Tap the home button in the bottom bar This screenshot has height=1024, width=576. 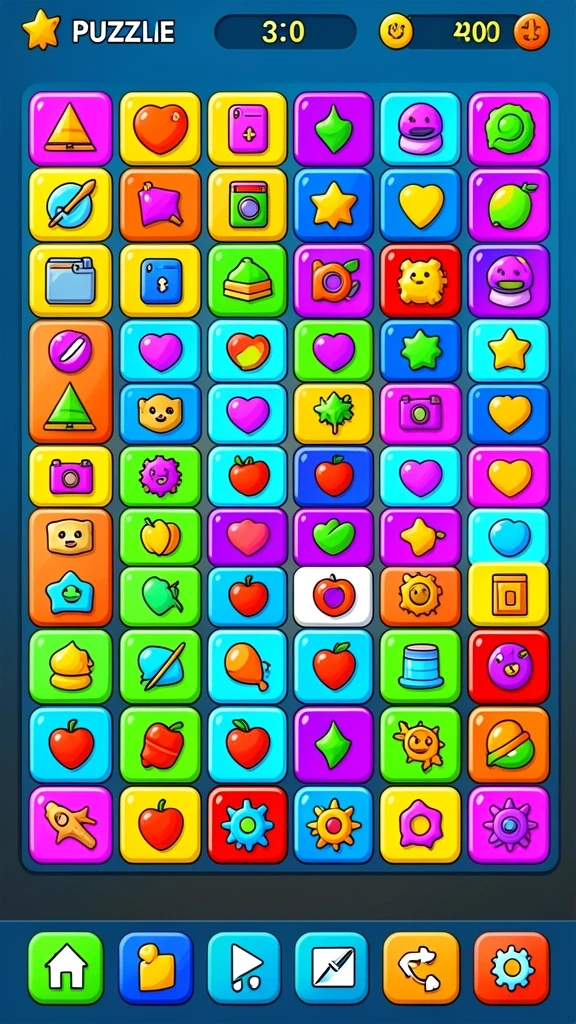[x=65, y=967]
